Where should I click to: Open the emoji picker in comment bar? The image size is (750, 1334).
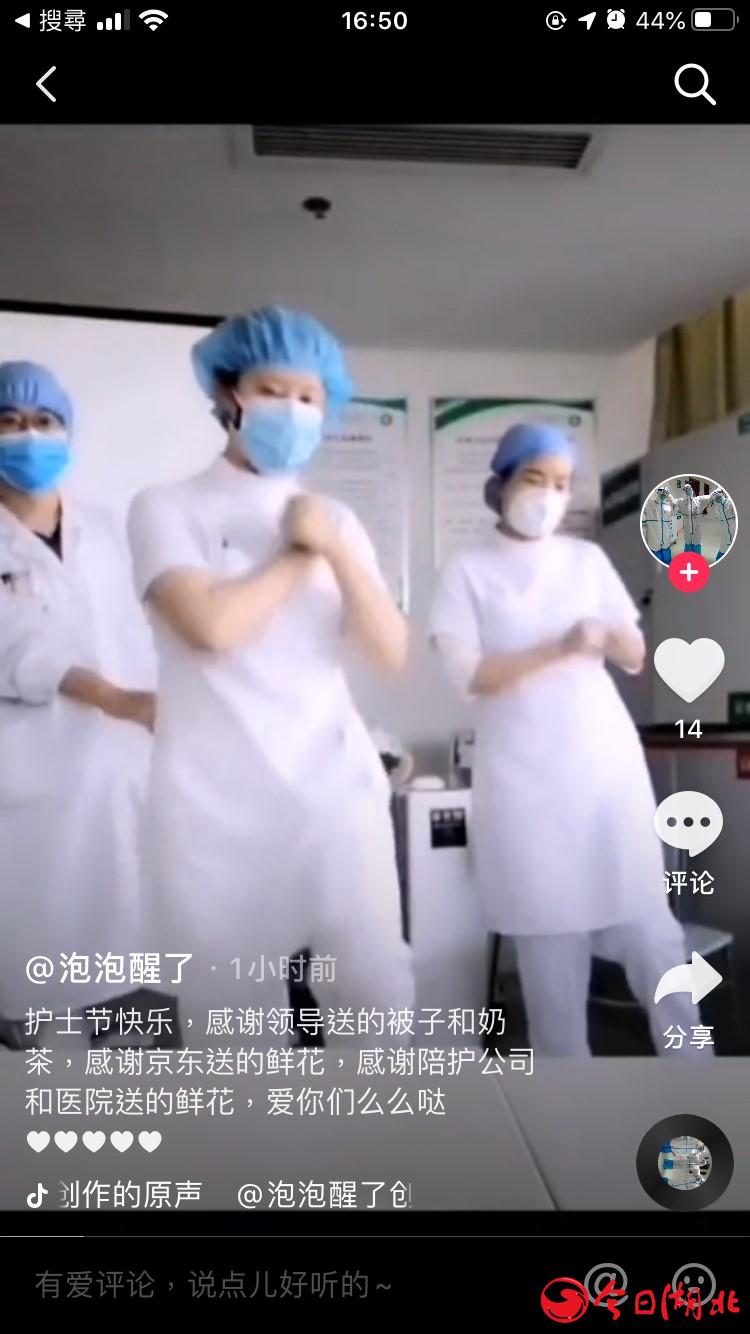[x=694, y=1282]
